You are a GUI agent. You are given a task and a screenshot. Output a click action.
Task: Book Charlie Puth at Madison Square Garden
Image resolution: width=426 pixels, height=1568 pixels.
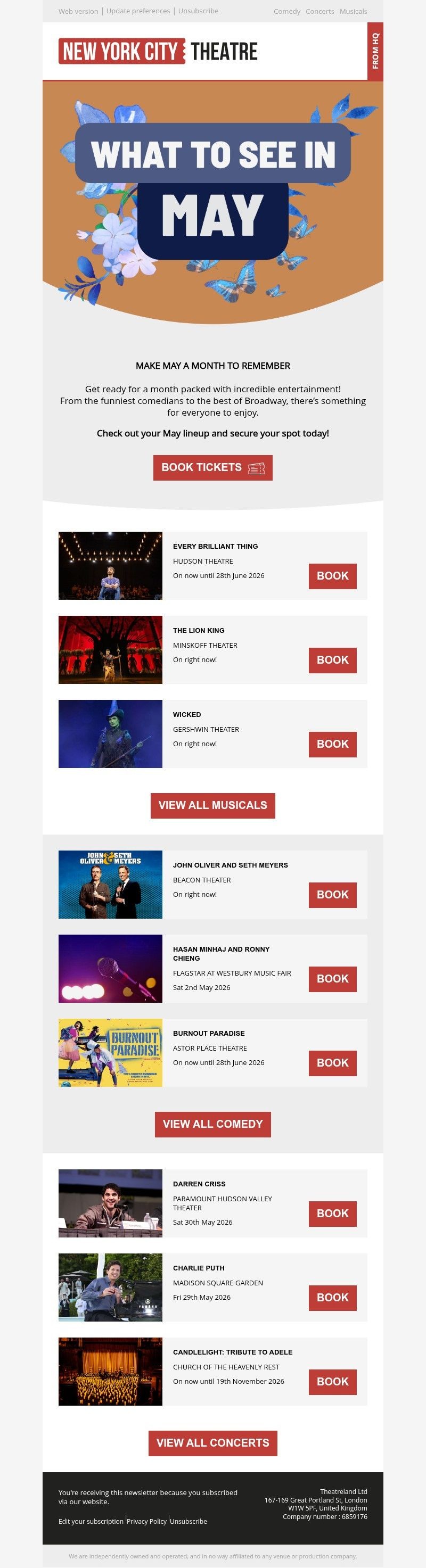(x=332, y=1297)
